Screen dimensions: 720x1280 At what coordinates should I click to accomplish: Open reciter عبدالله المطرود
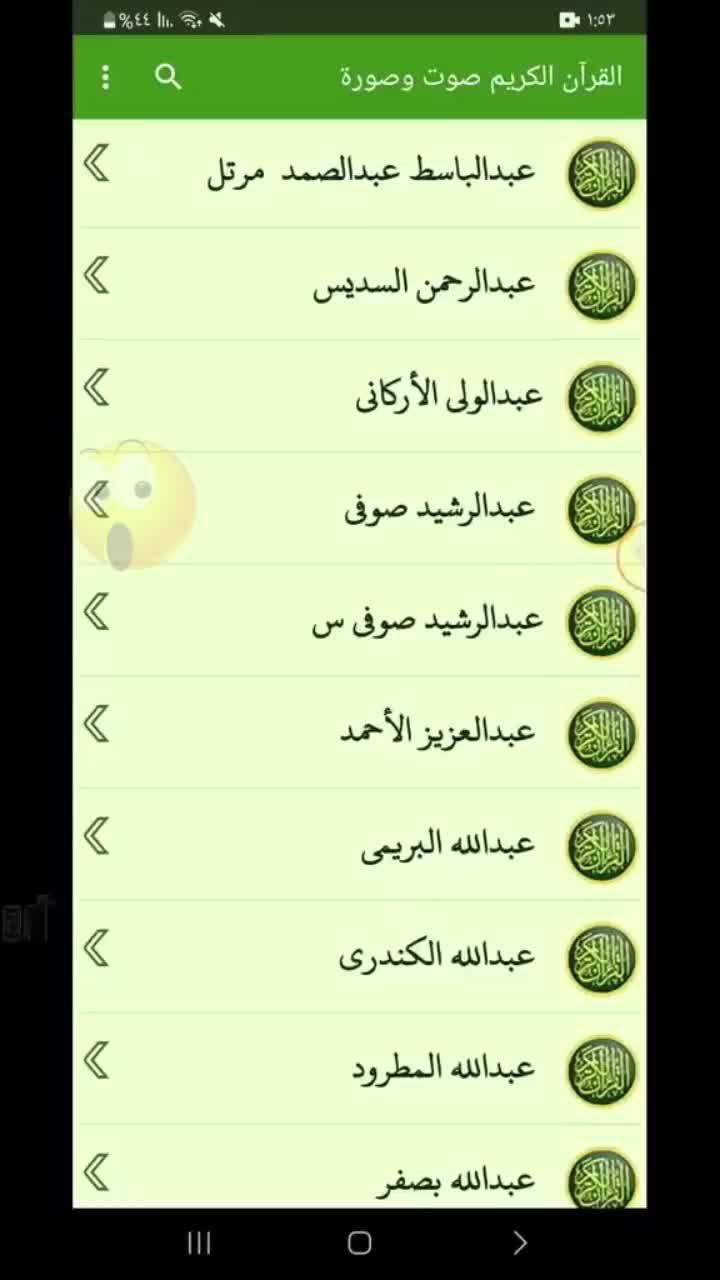[444, 1068]
